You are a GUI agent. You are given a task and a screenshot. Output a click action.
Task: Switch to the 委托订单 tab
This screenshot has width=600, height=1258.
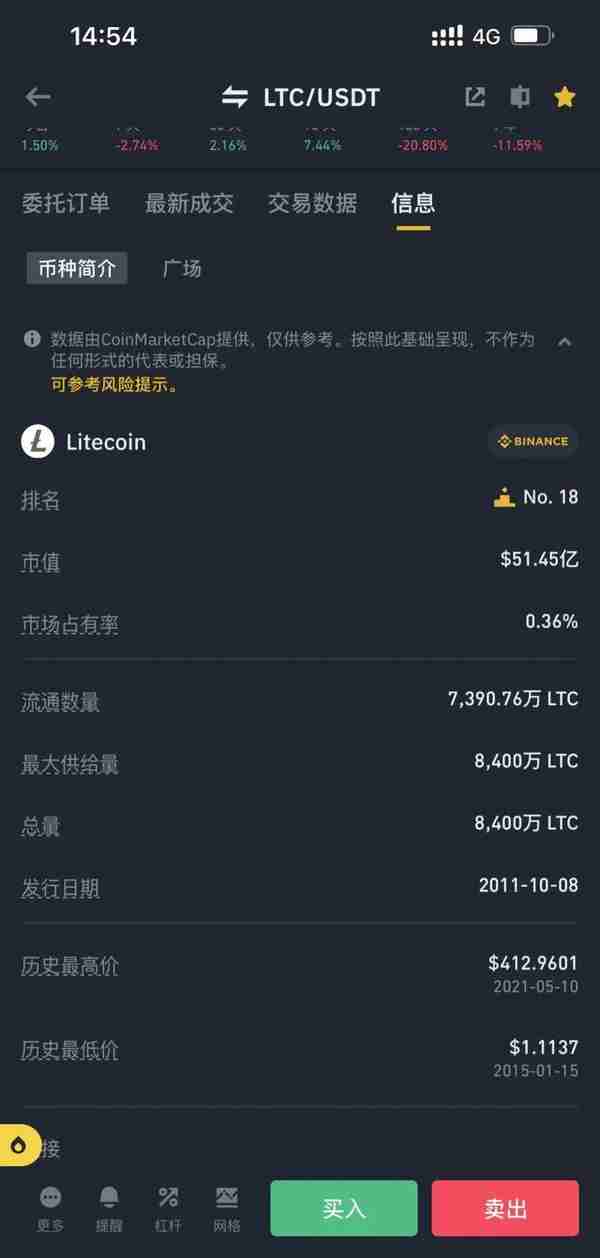pyautogui.click(x=66, y=204)
